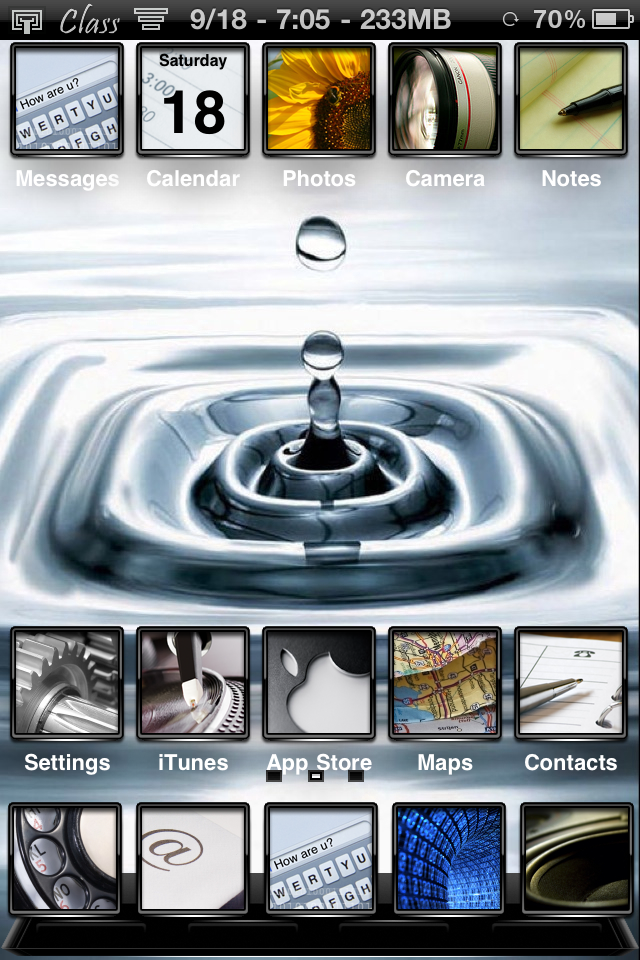The width and height of the screenshot is (640, 960).
Task: Open the Calendar app
Action: 193,100
